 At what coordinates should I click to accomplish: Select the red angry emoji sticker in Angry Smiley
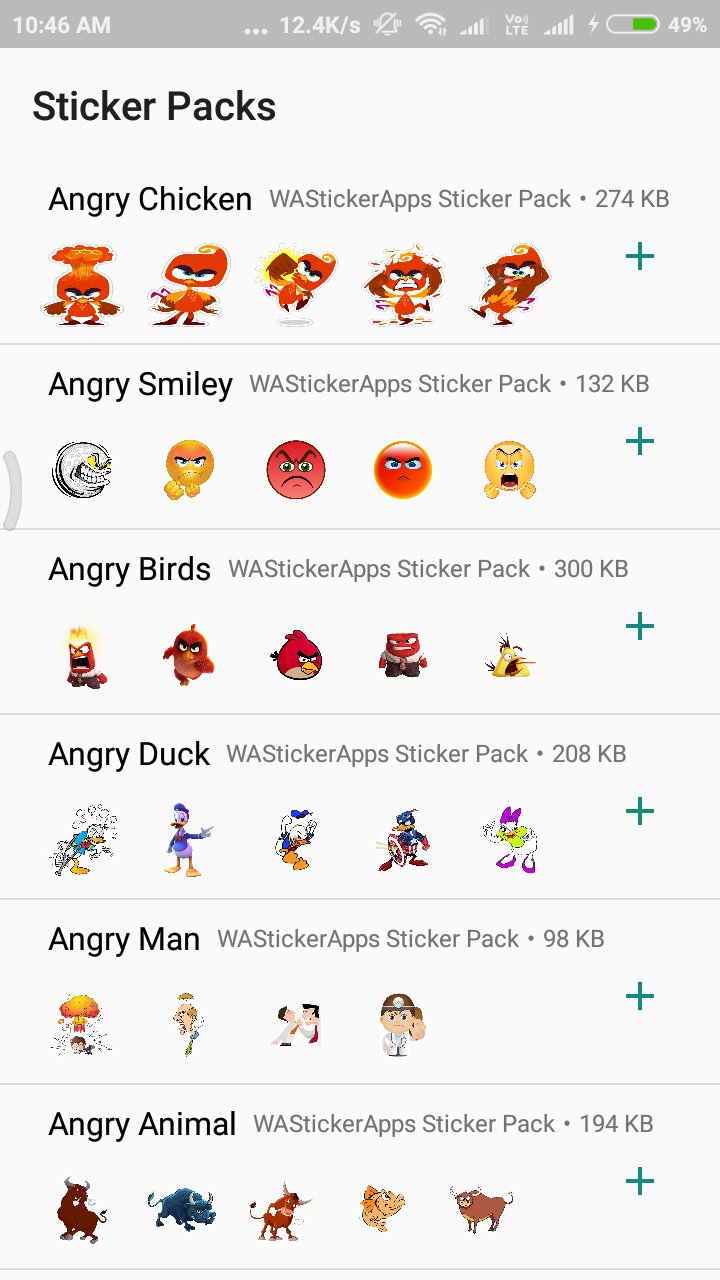coord(294,470)
